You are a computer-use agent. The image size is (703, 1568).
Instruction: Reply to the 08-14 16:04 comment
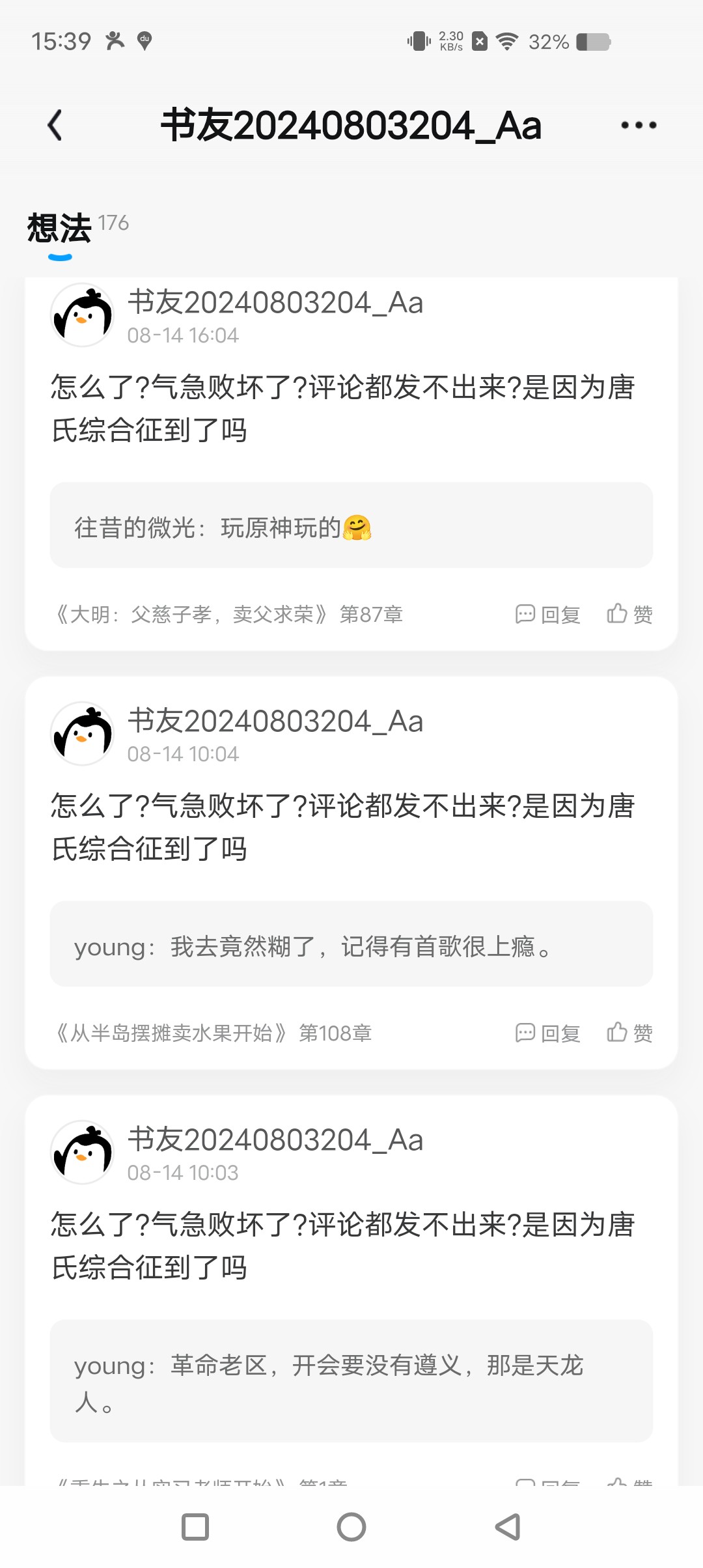(x=548, y=614)
